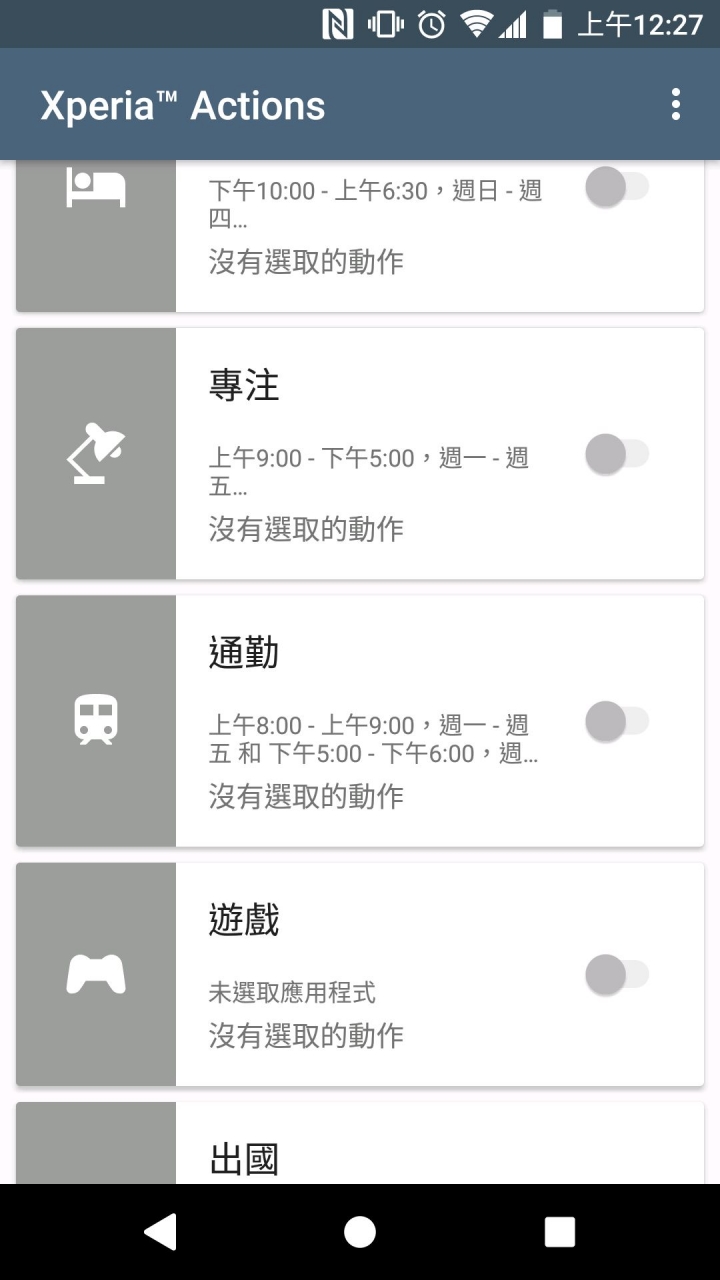This screenshot has height=1280, width=720.
Task: Open the 遊戲 action card
Action: (380, 920)
